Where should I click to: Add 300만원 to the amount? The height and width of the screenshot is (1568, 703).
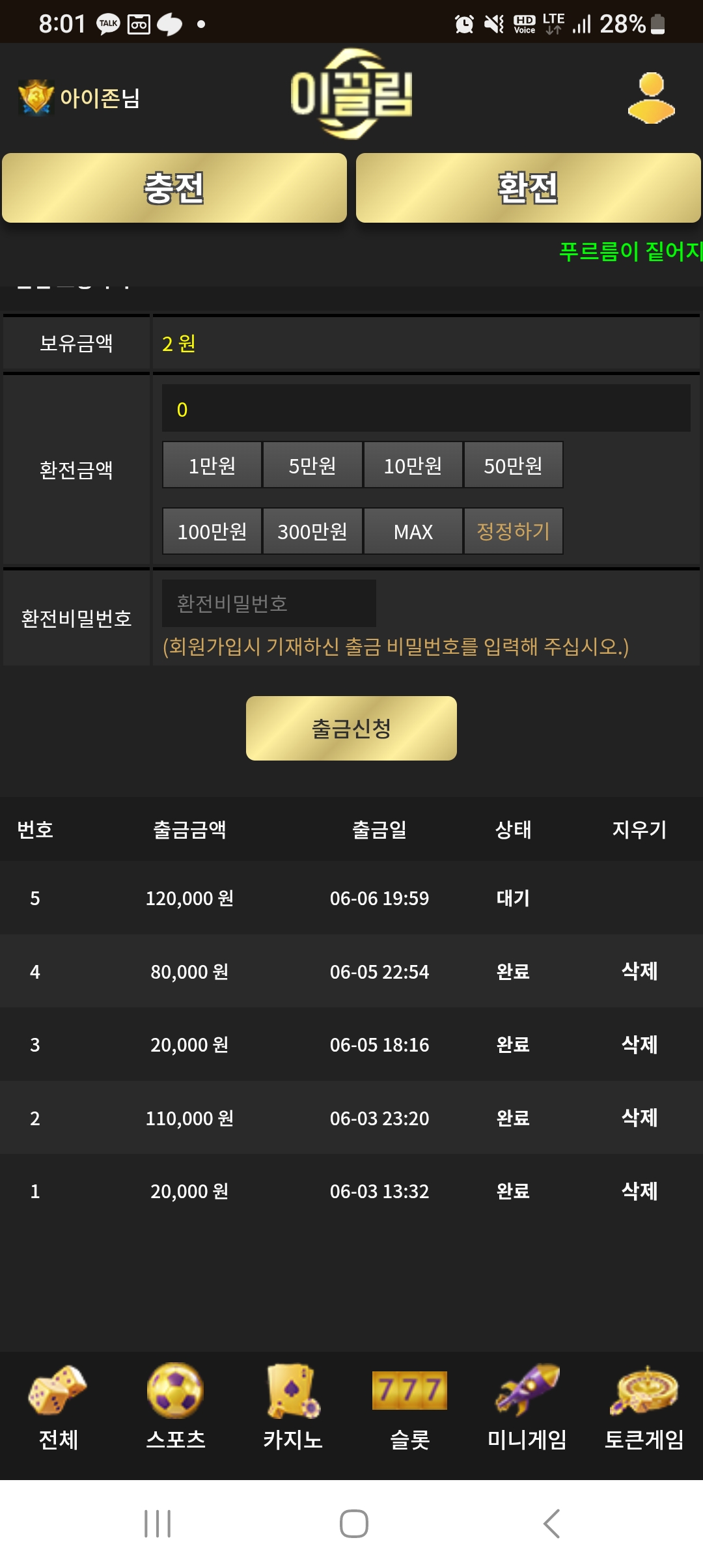[x=312, y=531]
